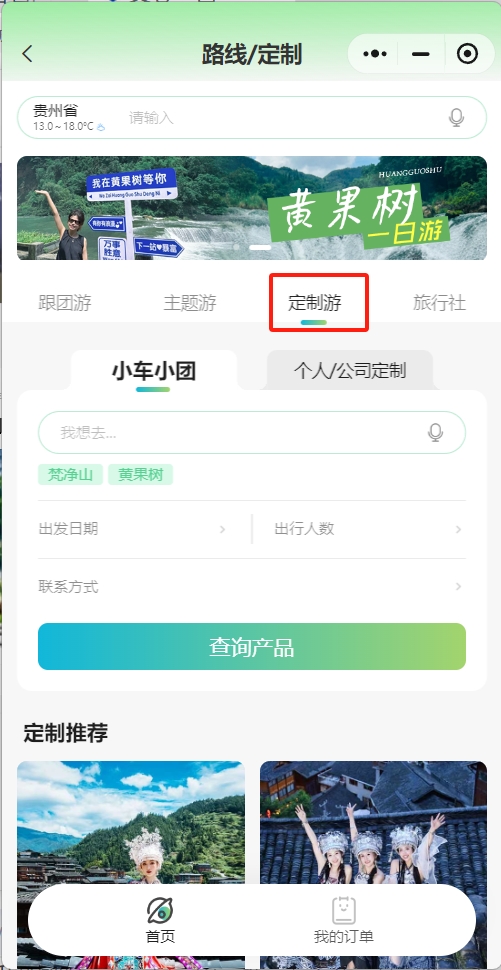The height and width of the screenshot is (970, 501).
Task: Pick a 出发日期 departure date
Action: click(x=132, y=529)
